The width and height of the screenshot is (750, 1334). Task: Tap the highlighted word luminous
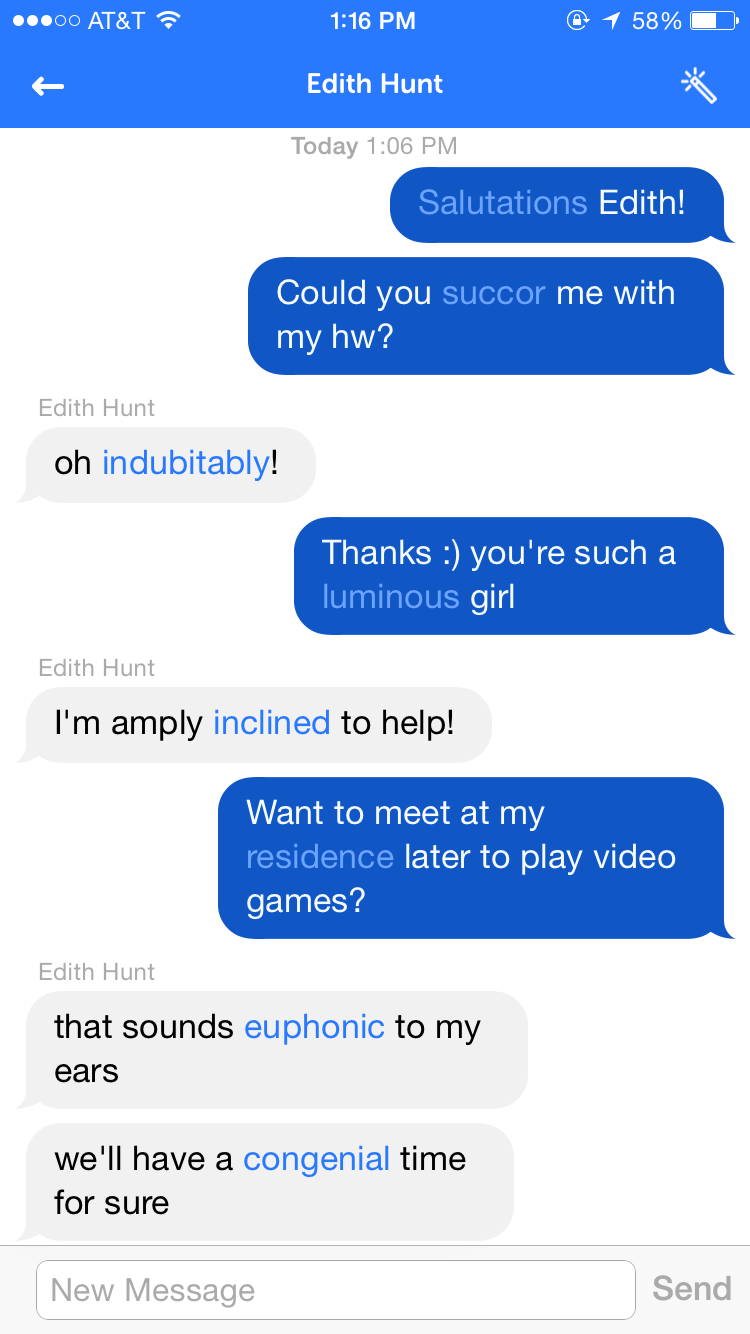click(390, 597)
